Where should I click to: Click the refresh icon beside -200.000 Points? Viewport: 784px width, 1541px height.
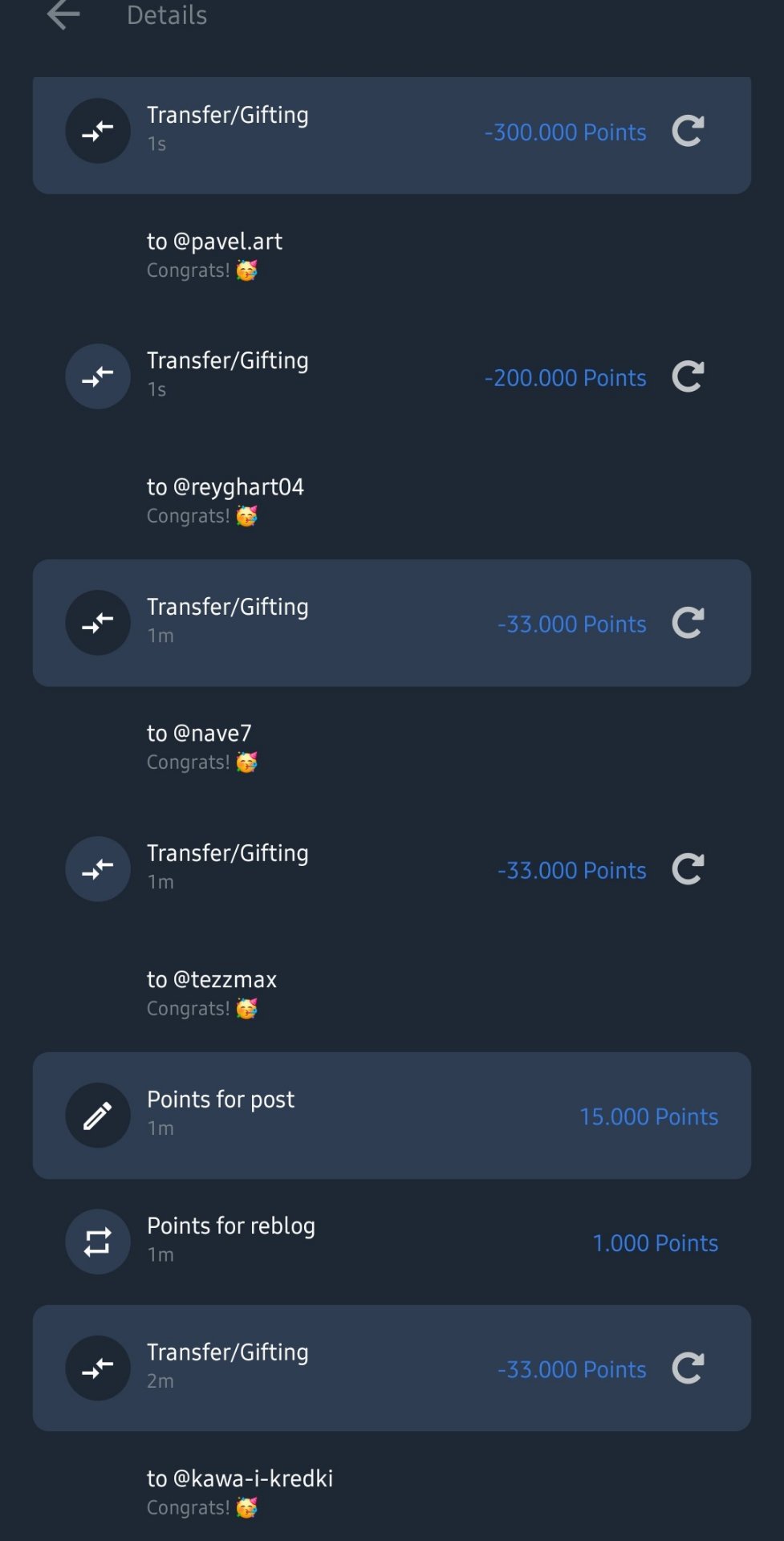(688, 376)
